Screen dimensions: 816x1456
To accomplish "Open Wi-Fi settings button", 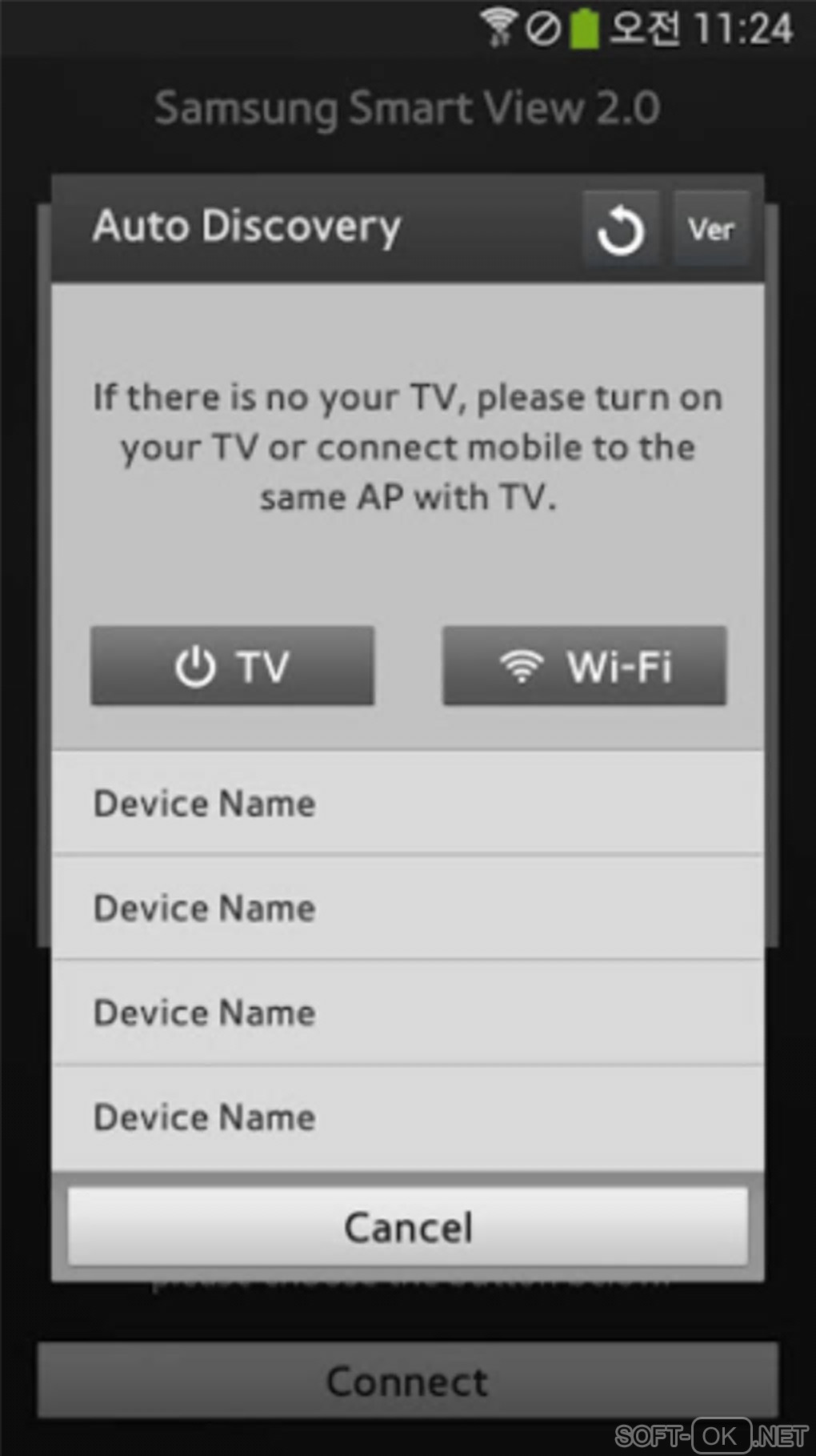I will (x=585, y=666).
